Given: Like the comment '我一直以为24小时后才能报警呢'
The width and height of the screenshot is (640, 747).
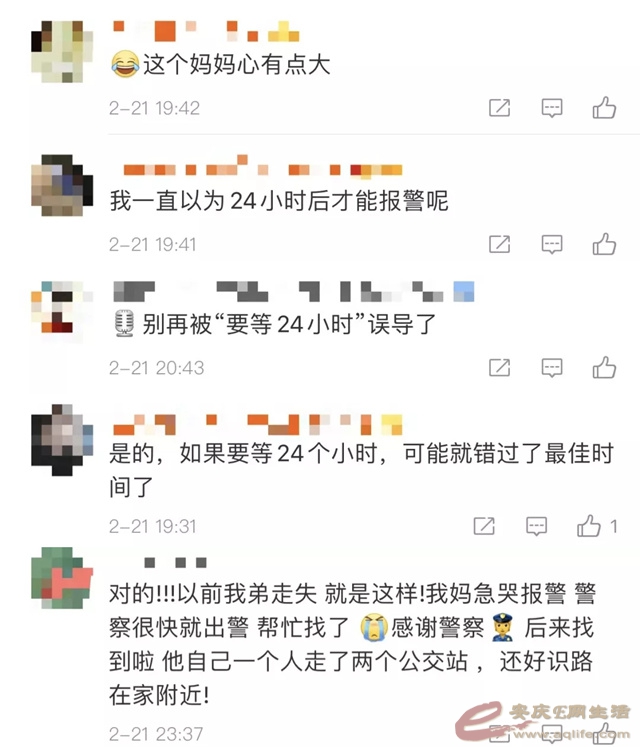Looking at the screenshot, I should coord(604,243).
